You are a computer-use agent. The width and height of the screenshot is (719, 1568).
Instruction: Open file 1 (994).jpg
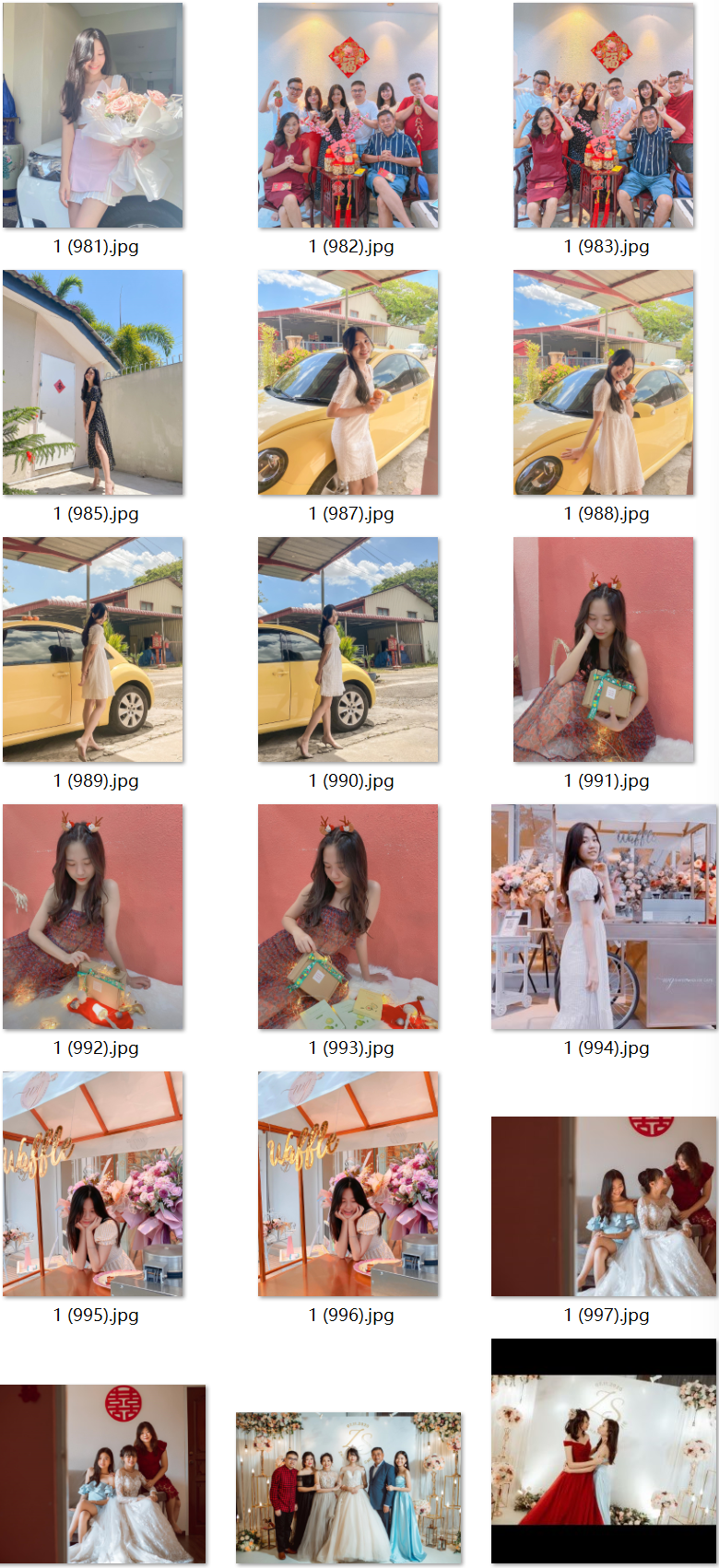click(603, 917)
